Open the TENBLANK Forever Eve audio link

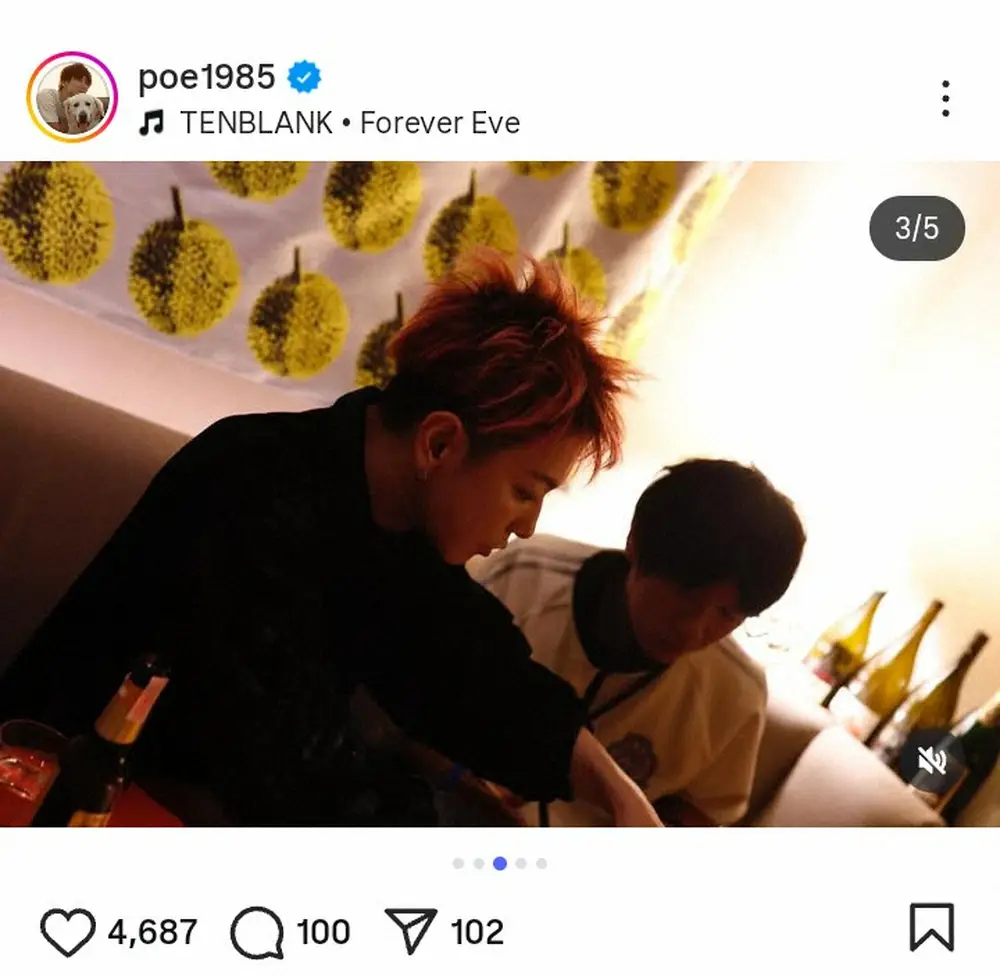[348, 123]
